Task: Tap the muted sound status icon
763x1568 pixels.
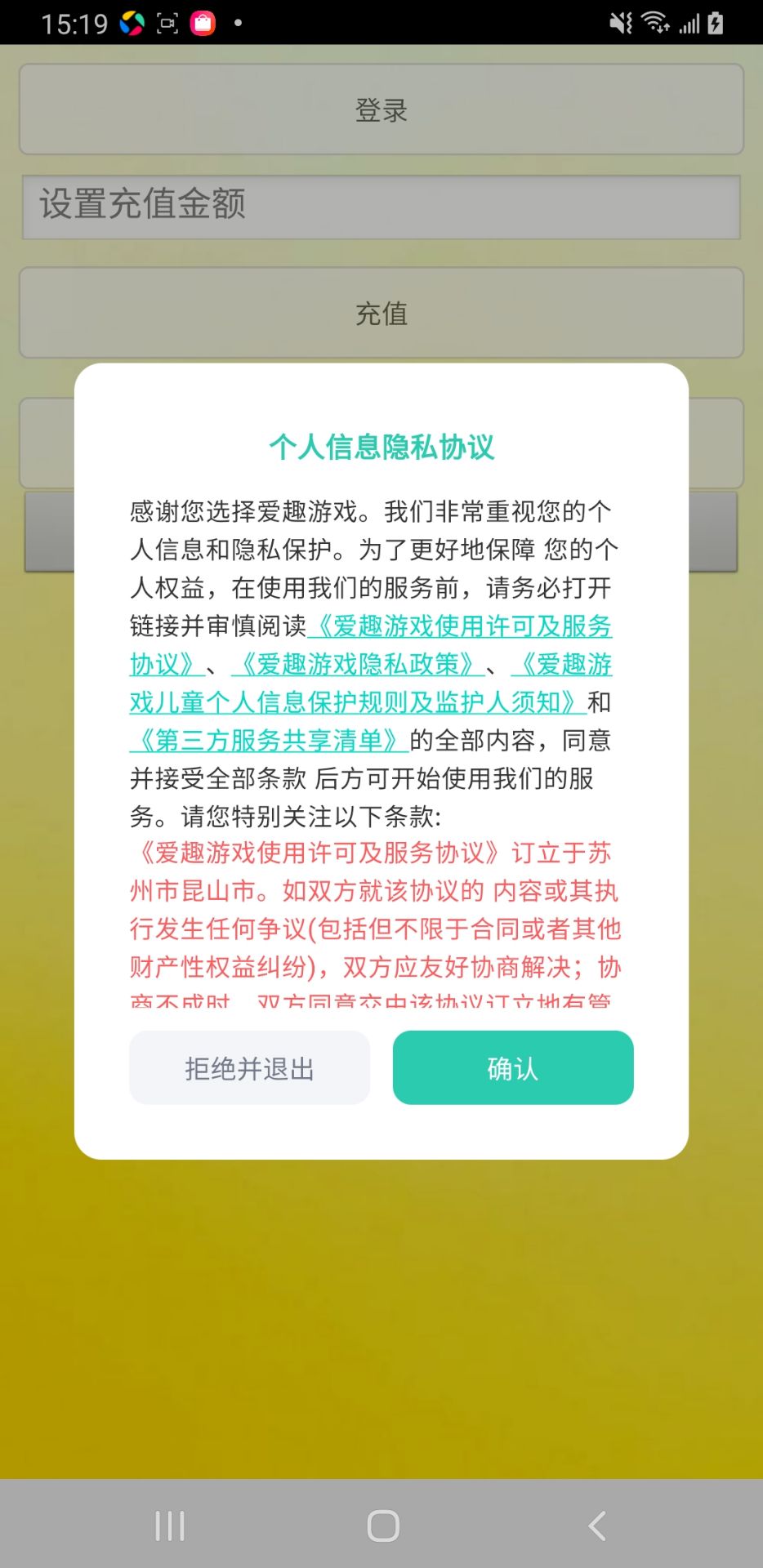Action: [x=618, y=22]
